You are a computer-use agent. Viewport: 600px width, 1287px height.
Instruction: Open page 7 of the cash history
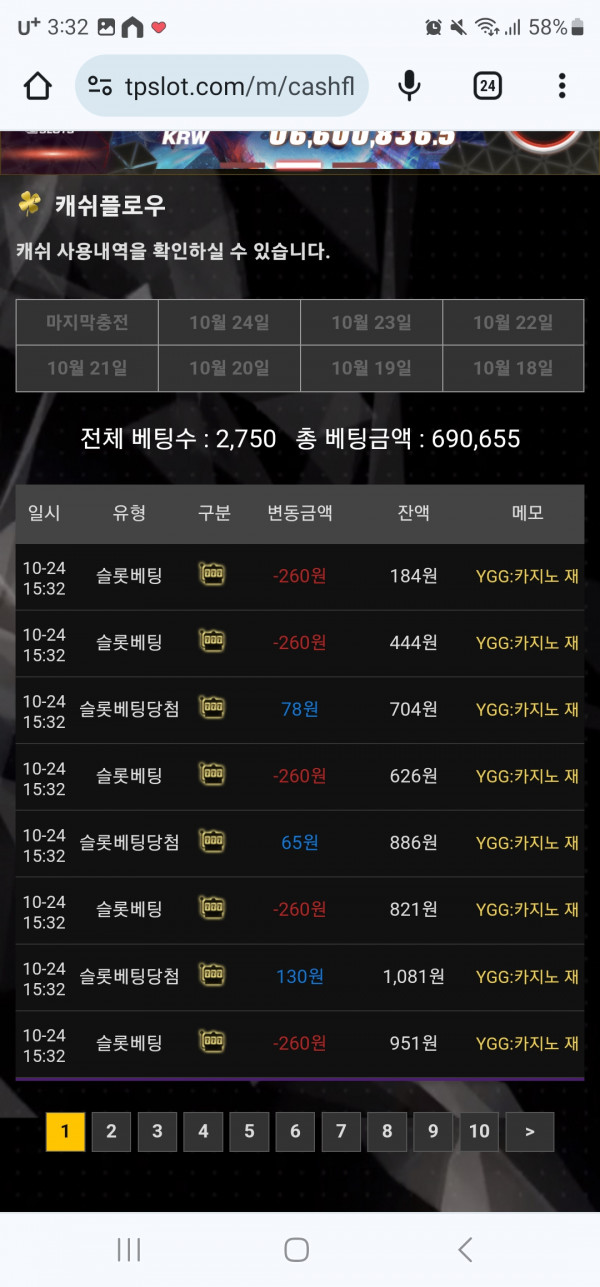(x=341, y=1131)
